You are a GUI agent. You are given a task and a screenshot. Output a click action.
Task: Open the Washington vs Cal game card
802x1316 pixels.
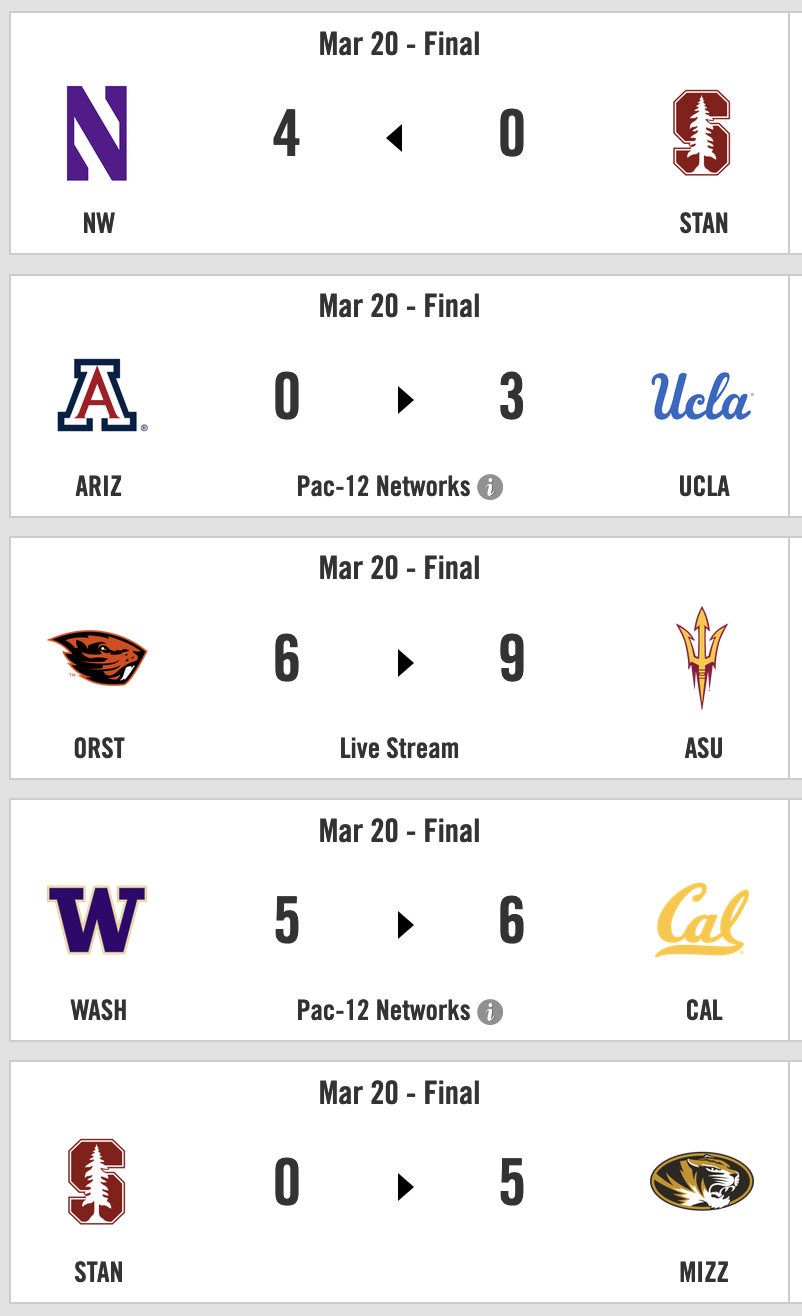pyautogui.click(x=400, y=920)
